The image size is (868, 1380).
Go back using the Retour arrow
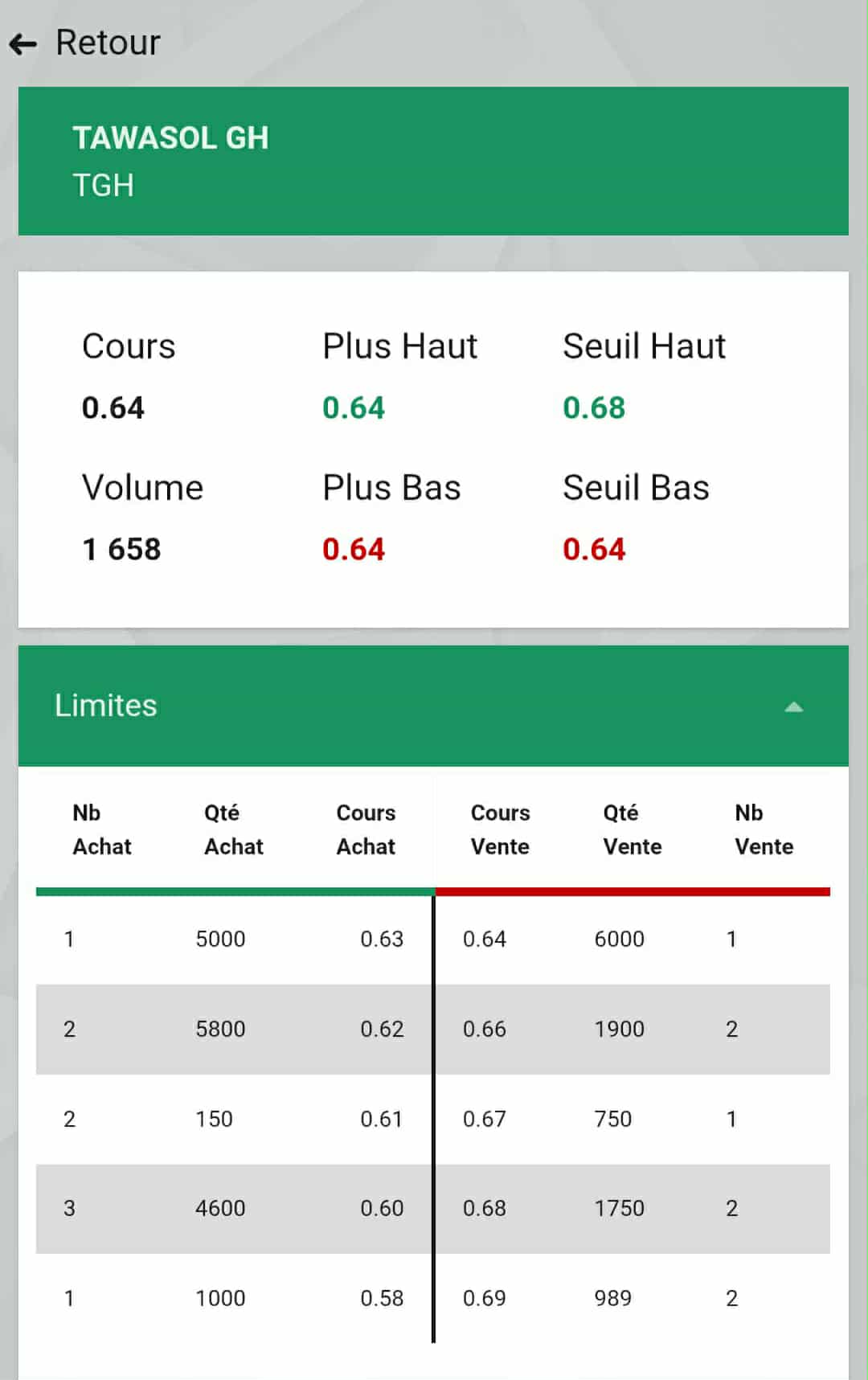24,43
